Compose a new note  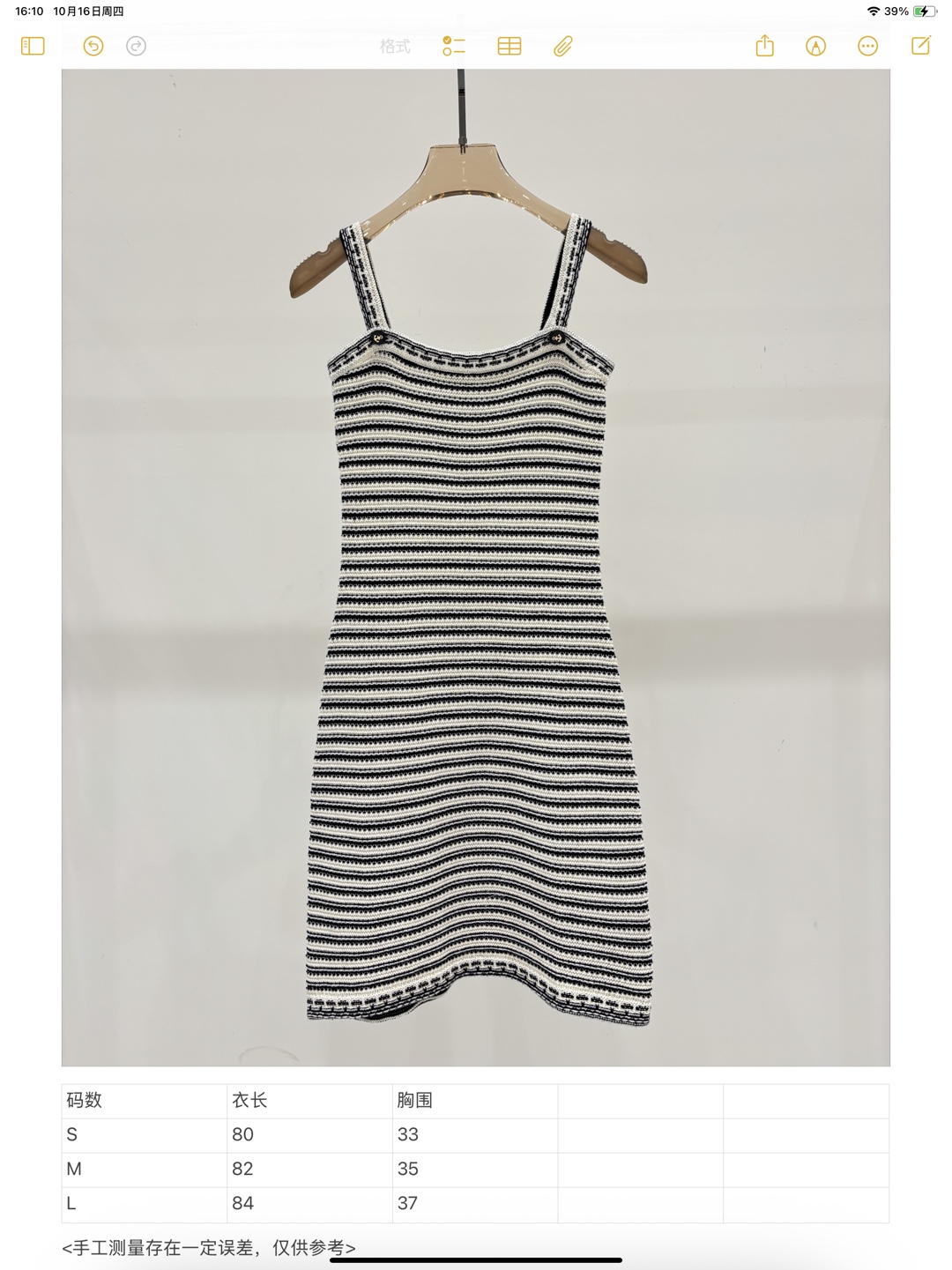pyautogui.click(x=921, y=45)
